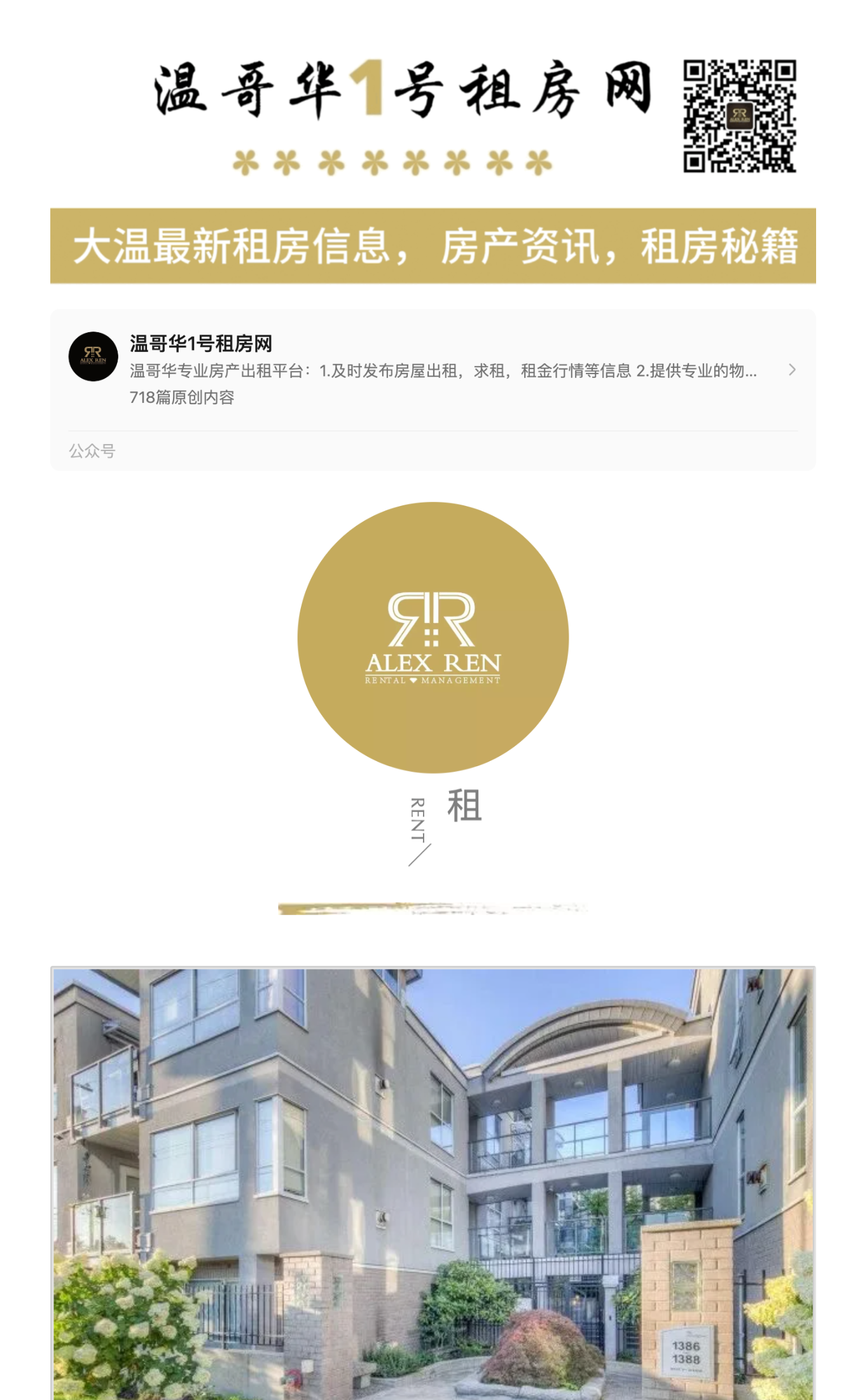
Task: View the apartment building photo full screen
Action: coord(433,1184)
